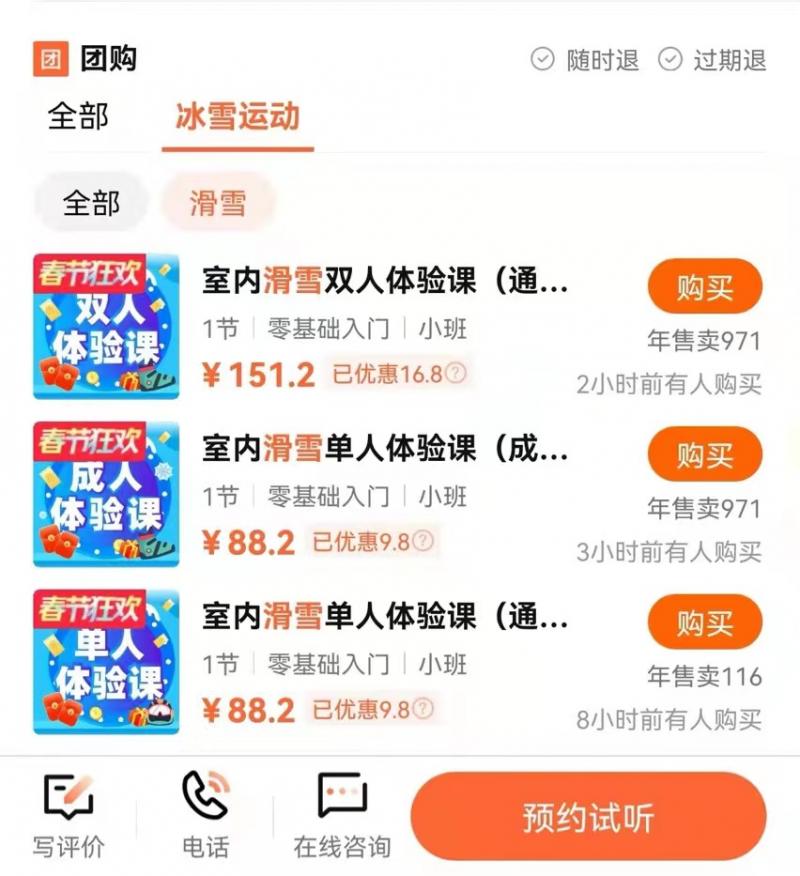This screenshot has height=876, width=800.
Task: Write a review via 写评价
Action: 68,815
